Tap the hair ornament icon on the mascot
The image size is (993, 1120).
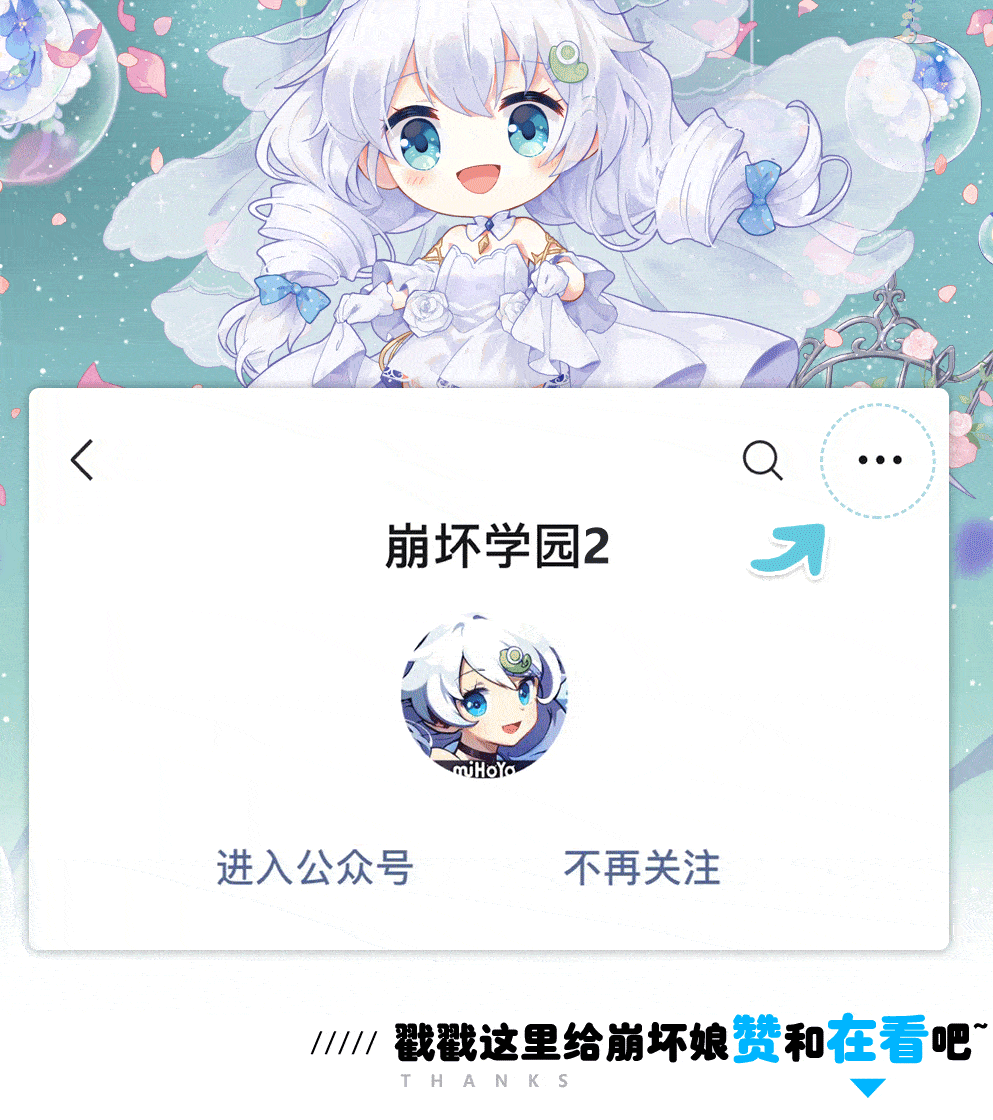(x=569, y=62)
